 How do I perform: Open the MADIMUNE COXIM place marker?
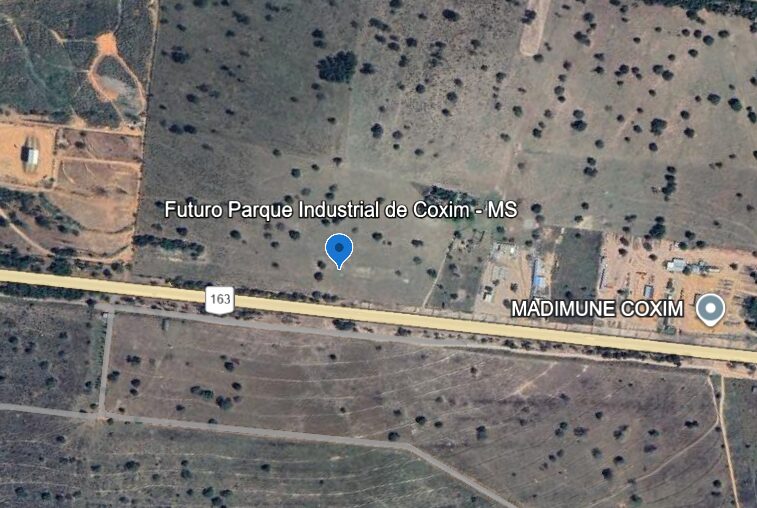coord(711,309)
